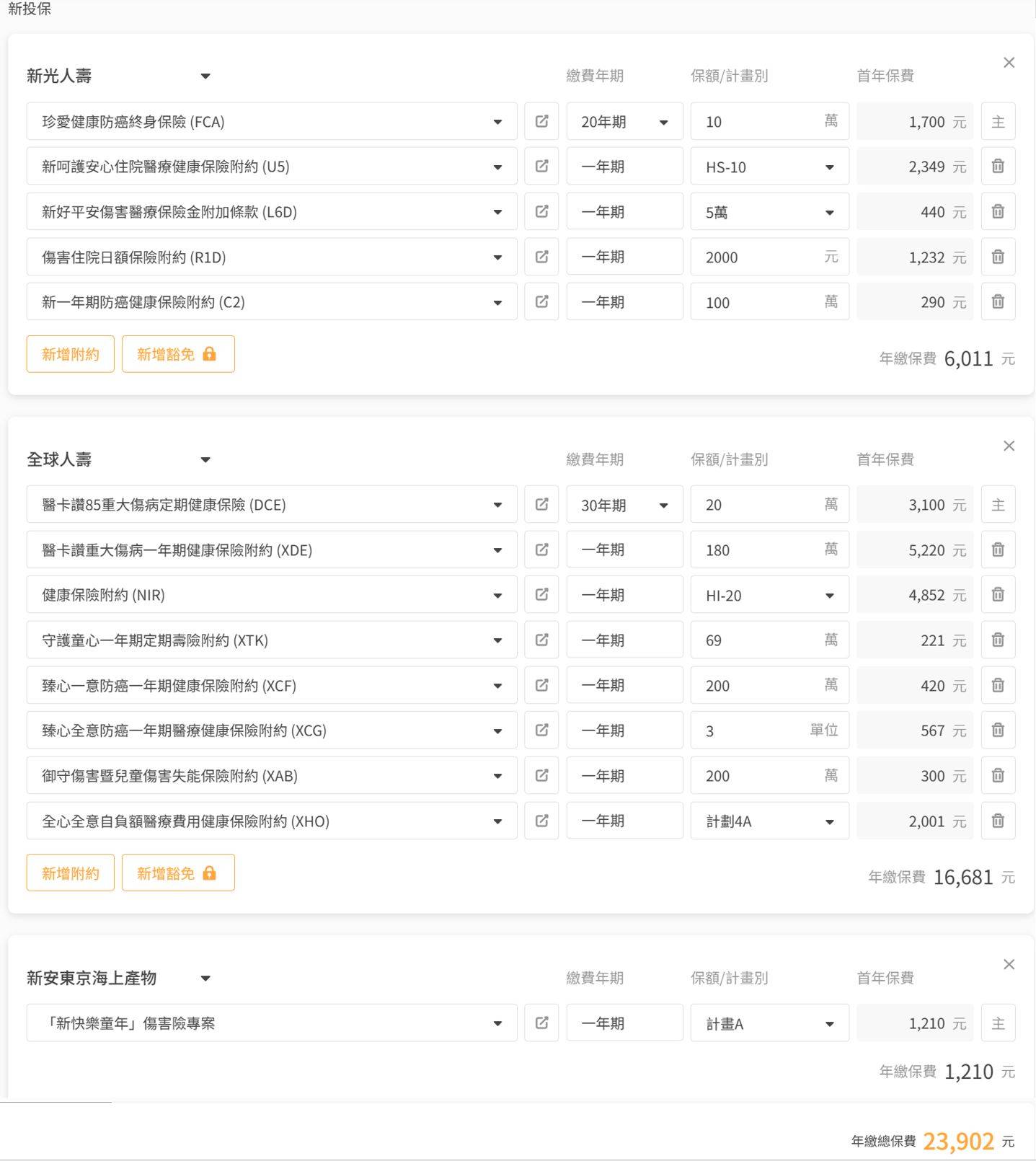This screenshot has height=1161, width=1036.
Task: Tap 新增附約 under 全球人壽
Action: click(x=71, y=873)
